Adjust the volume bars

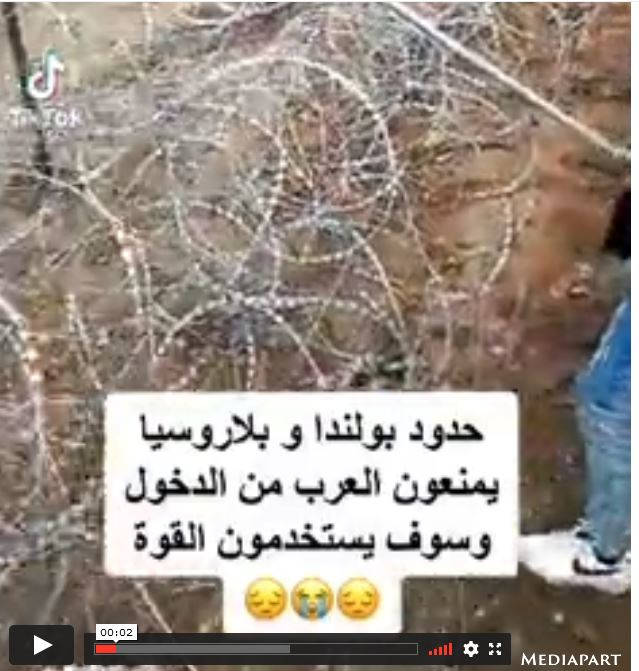coord(440,650)
